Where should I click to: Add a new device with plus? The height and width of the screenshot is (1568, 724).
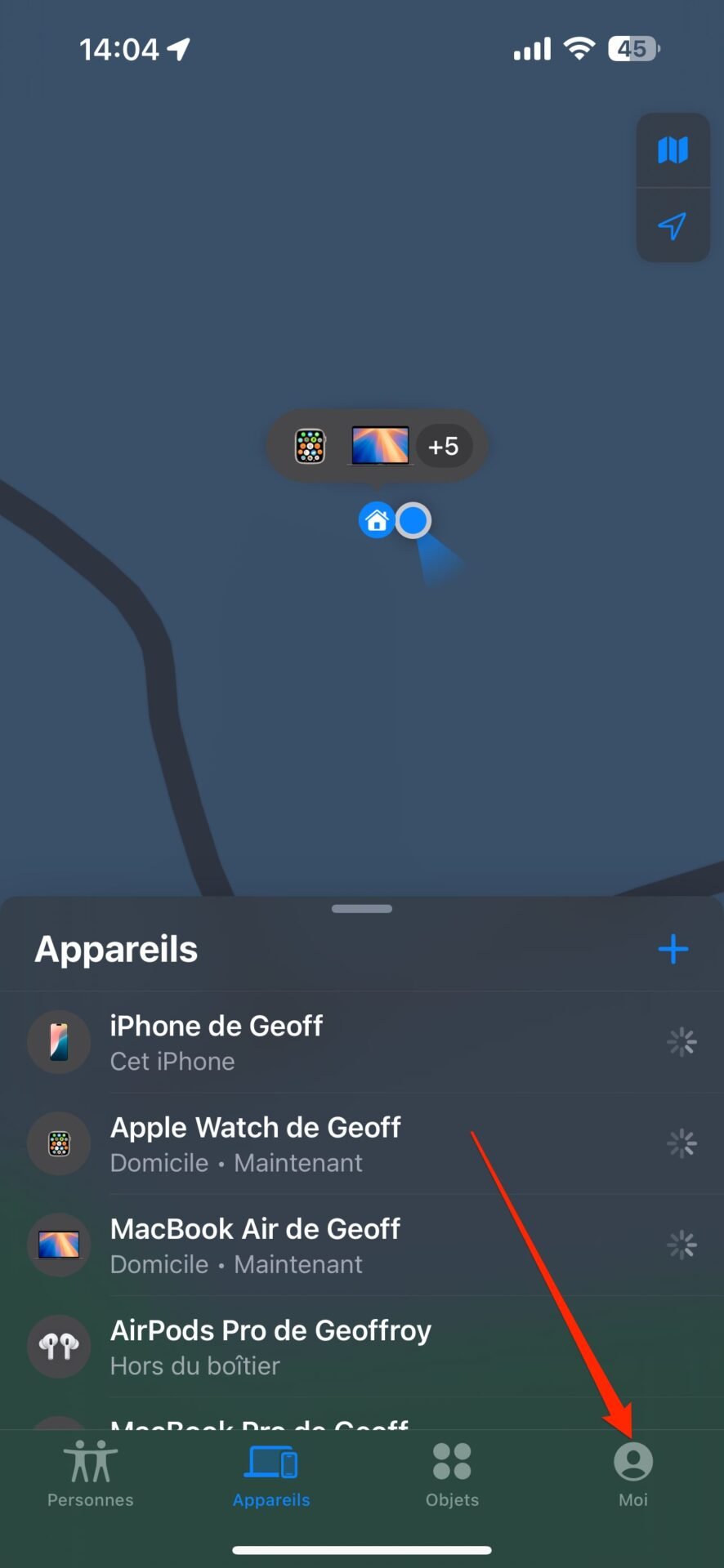pyautogui.click(x=673, y=949)
